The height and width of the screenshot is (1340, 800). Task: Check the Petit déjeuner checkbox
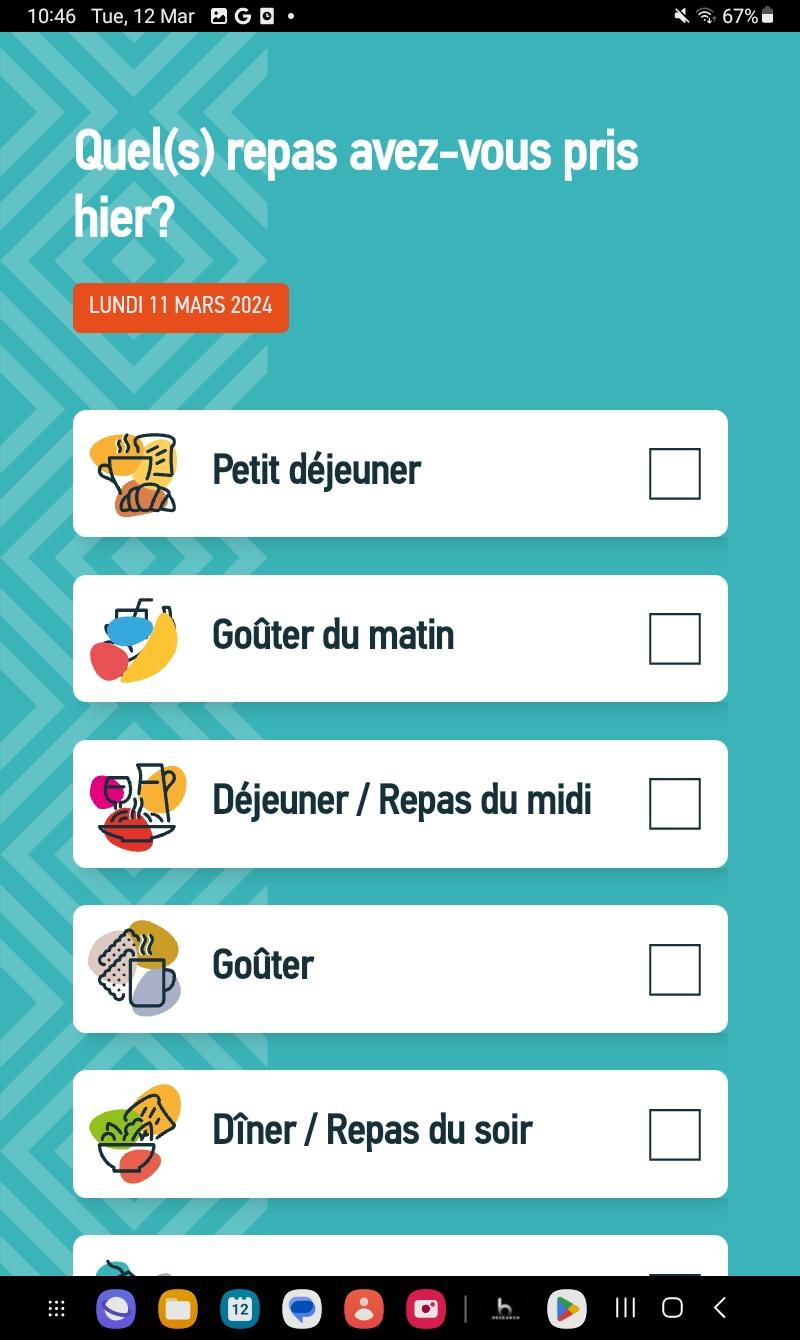[674, 474]
